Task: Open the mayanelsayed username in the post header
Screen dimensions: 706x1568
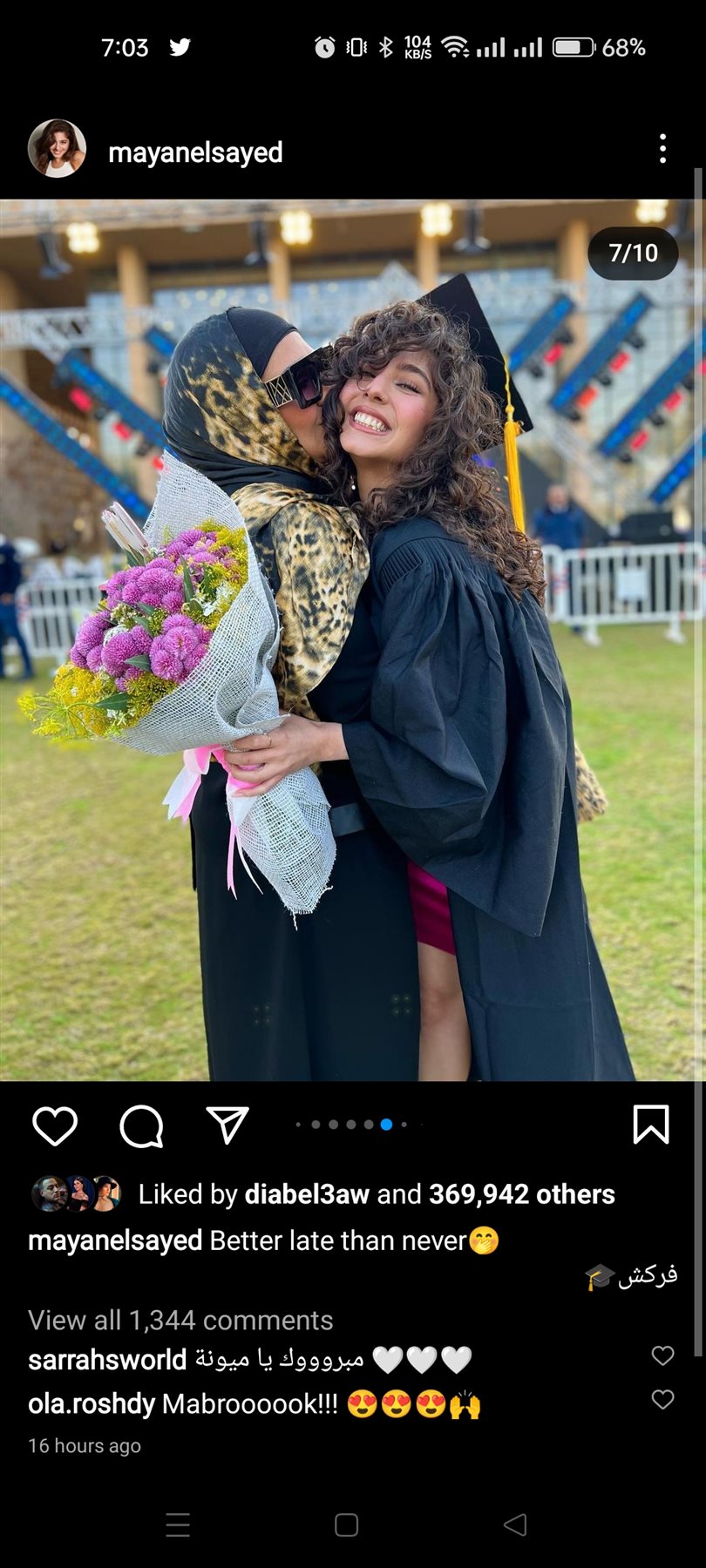Action: [195, 152]
